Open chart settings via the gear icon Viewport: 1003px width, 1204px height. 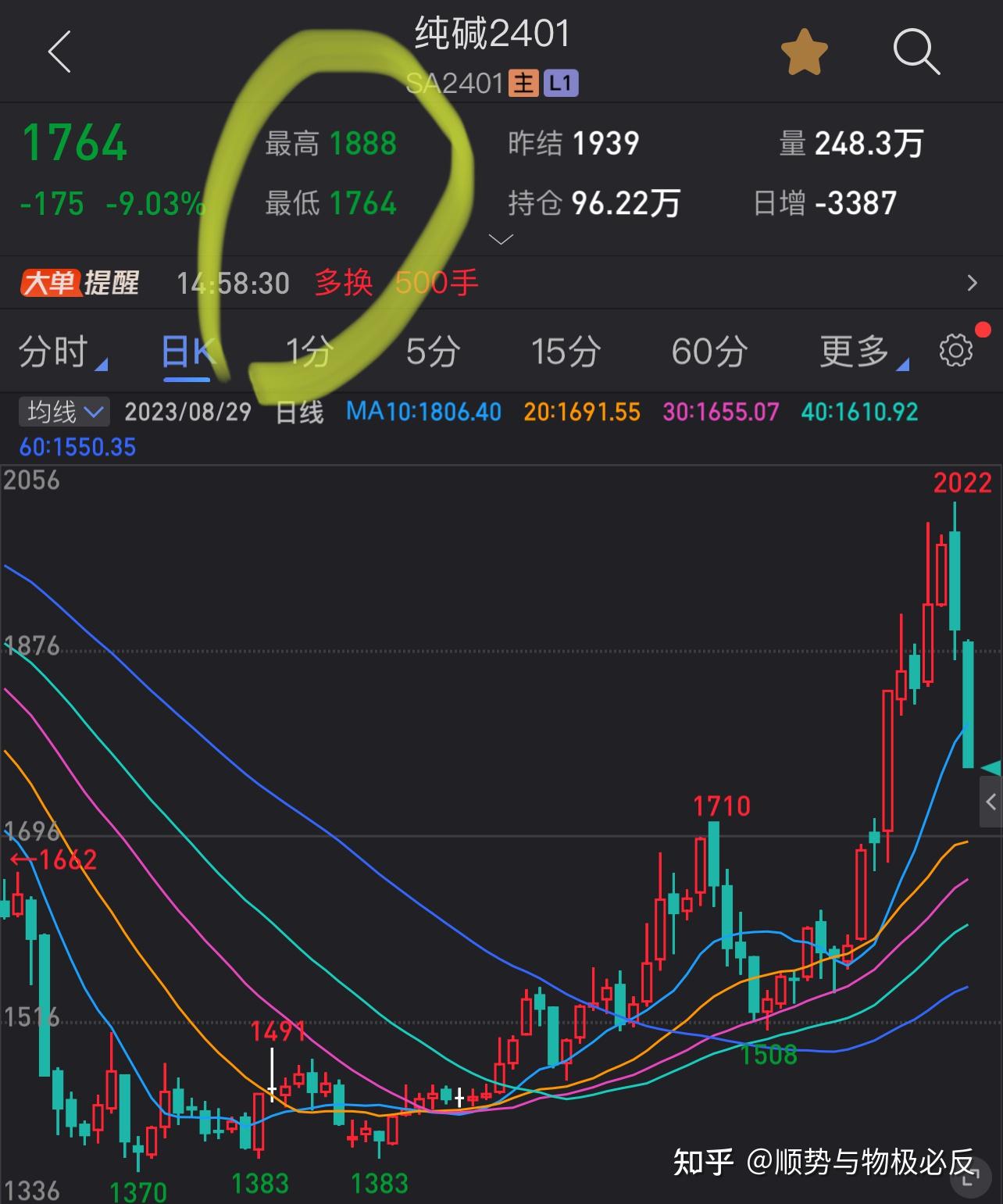point(955,351)
